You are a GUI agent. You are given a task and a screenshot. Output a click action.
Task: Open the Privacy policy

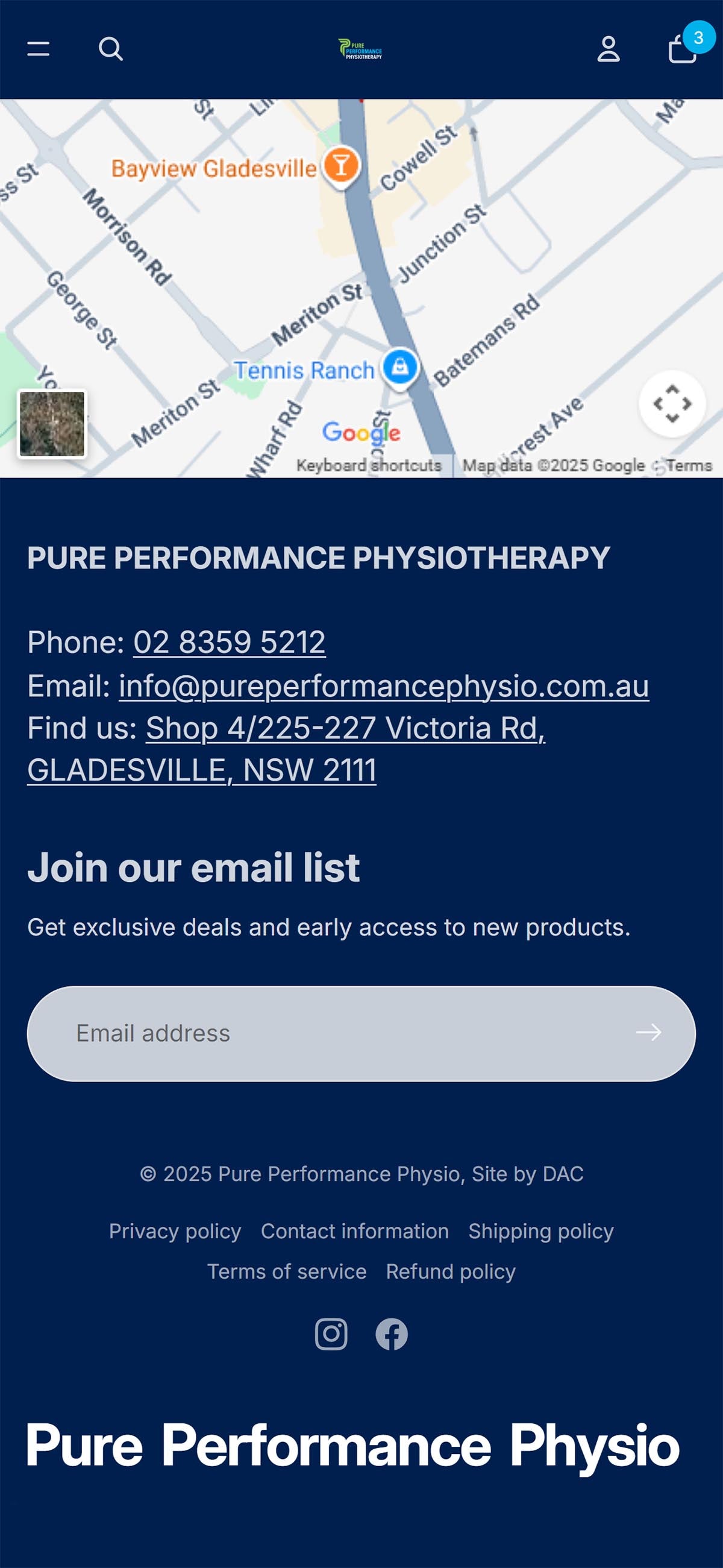click(175, 1231)
